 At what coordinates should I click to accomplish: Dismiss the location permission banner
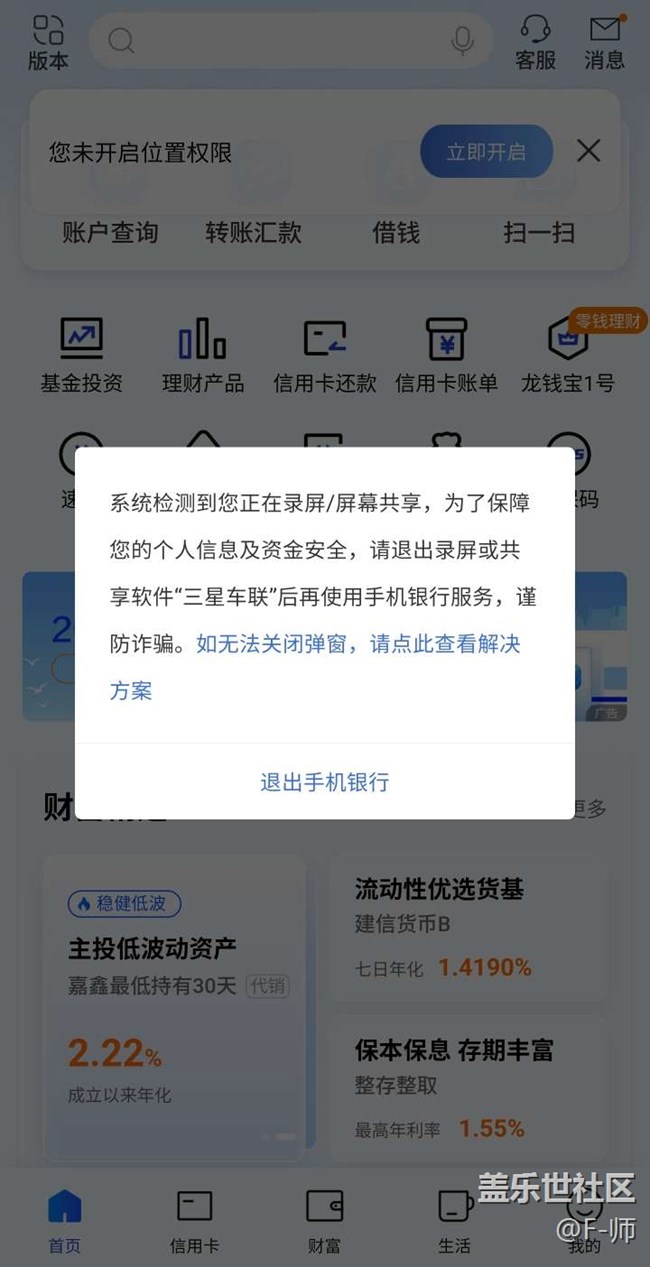589,151
